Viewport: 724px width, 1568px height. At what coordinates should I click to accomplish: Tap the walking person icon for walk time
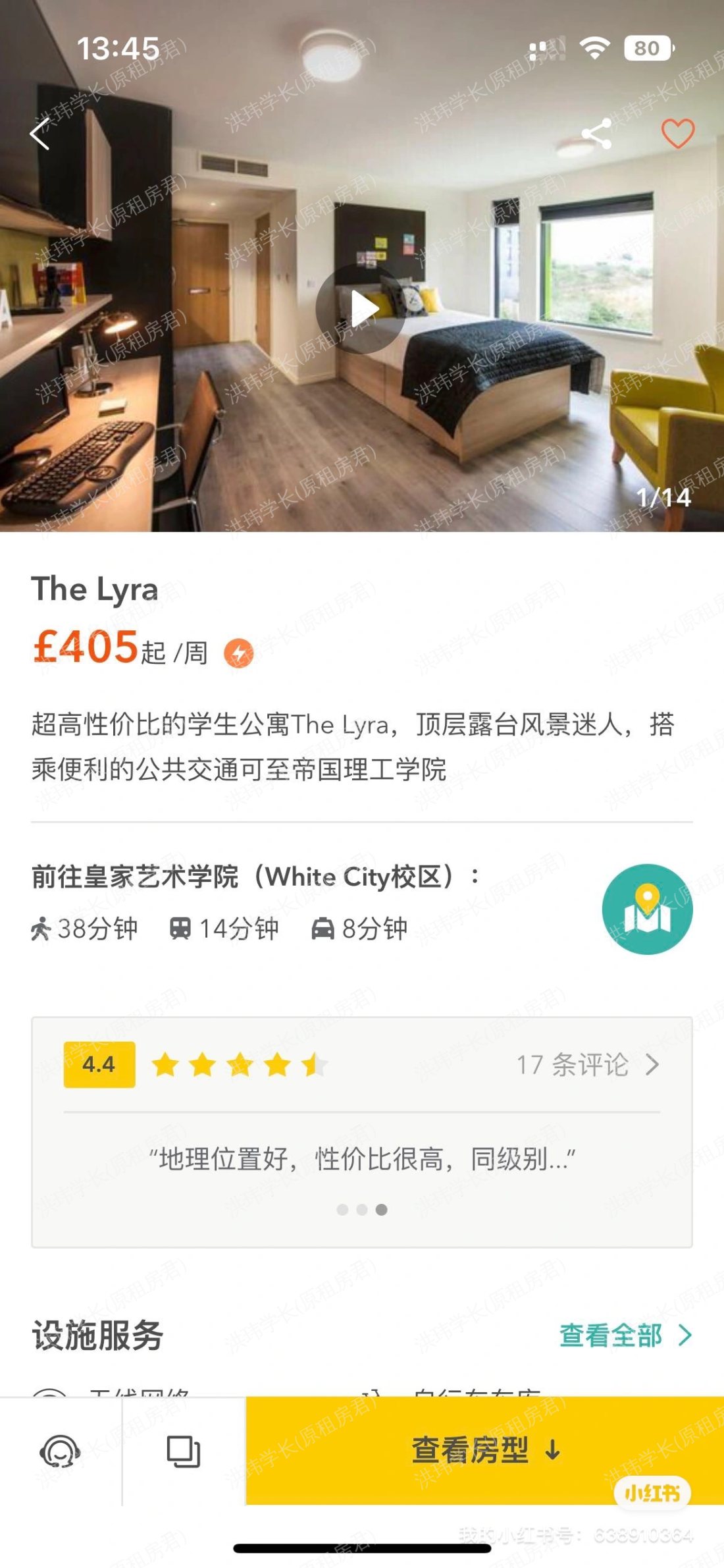pyautogui.click(x=43, y=929)
